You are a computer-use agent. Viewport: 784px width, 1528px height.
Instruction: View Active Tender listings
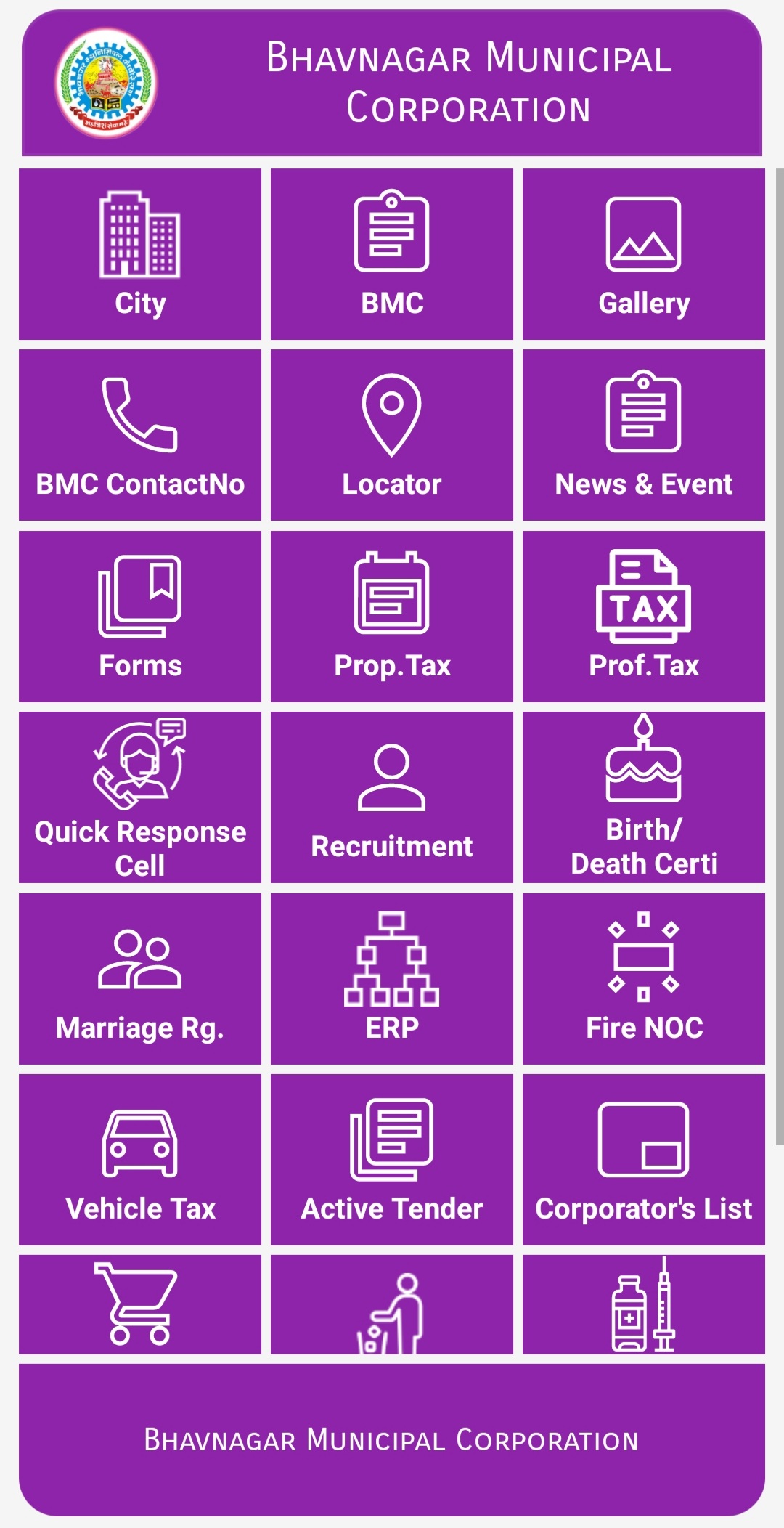tap(392, 1160)
